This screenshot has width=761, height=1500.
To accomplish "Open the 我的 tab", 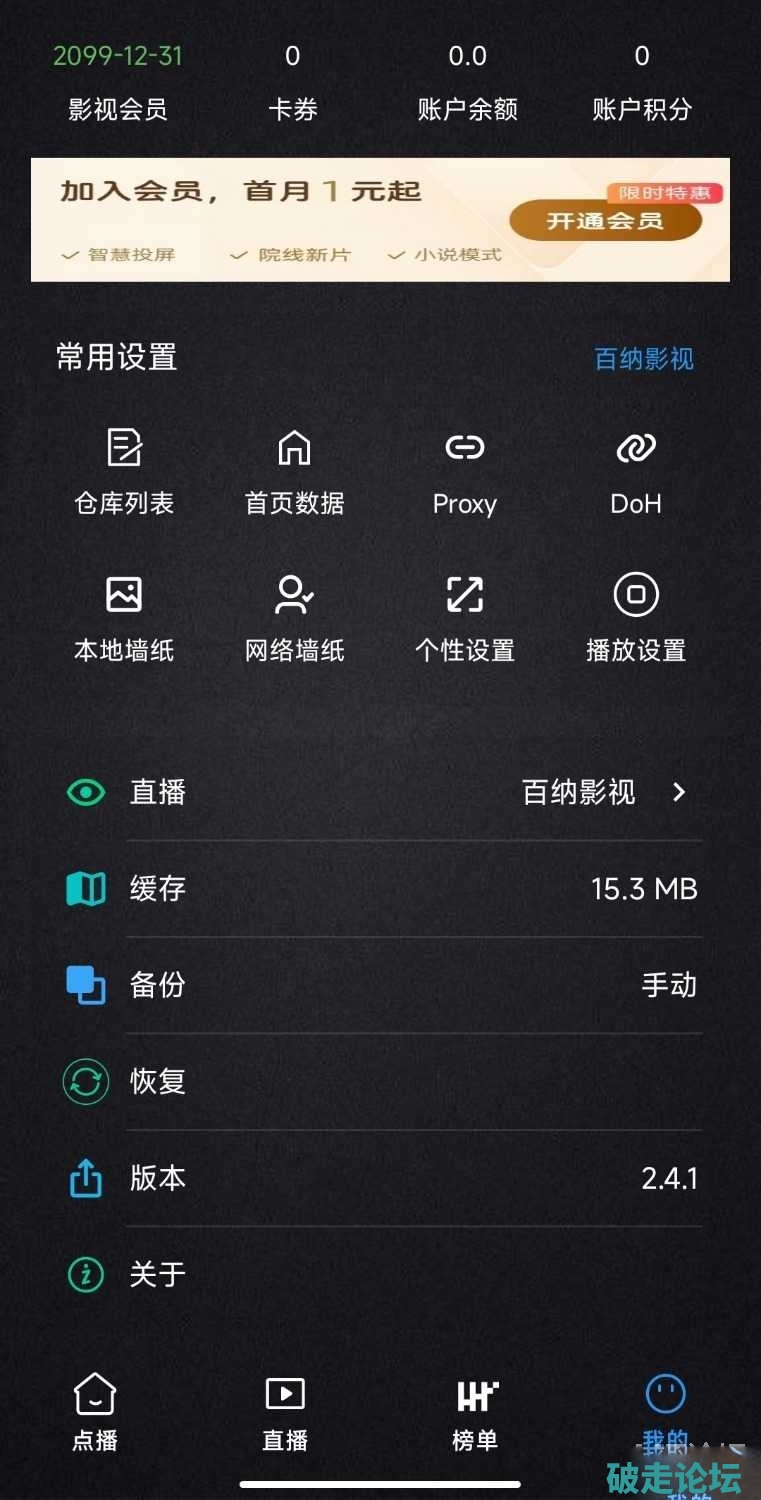I will tap(665, 1410).
